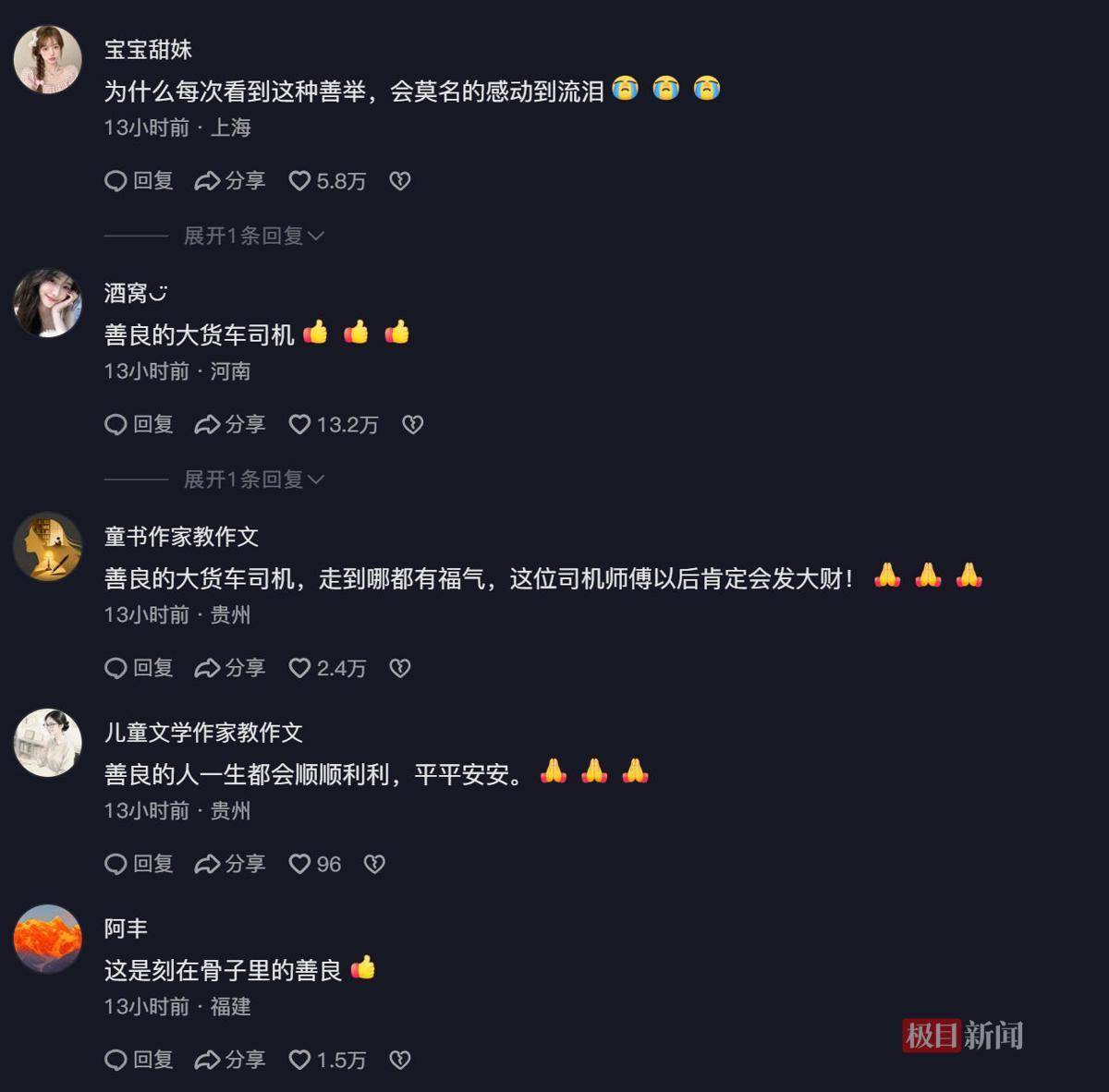Open 阿丰's profile avatar

pos(48,939)
